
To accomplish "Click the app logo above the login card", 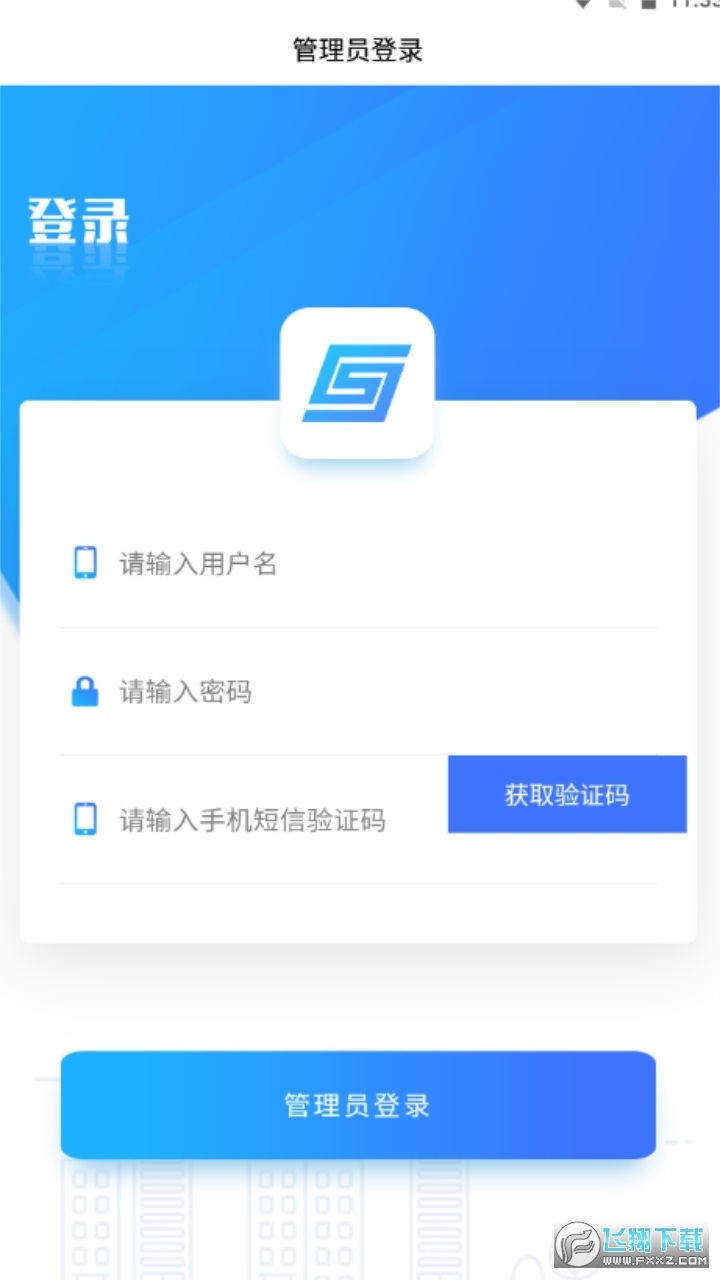I will point(358,383).
